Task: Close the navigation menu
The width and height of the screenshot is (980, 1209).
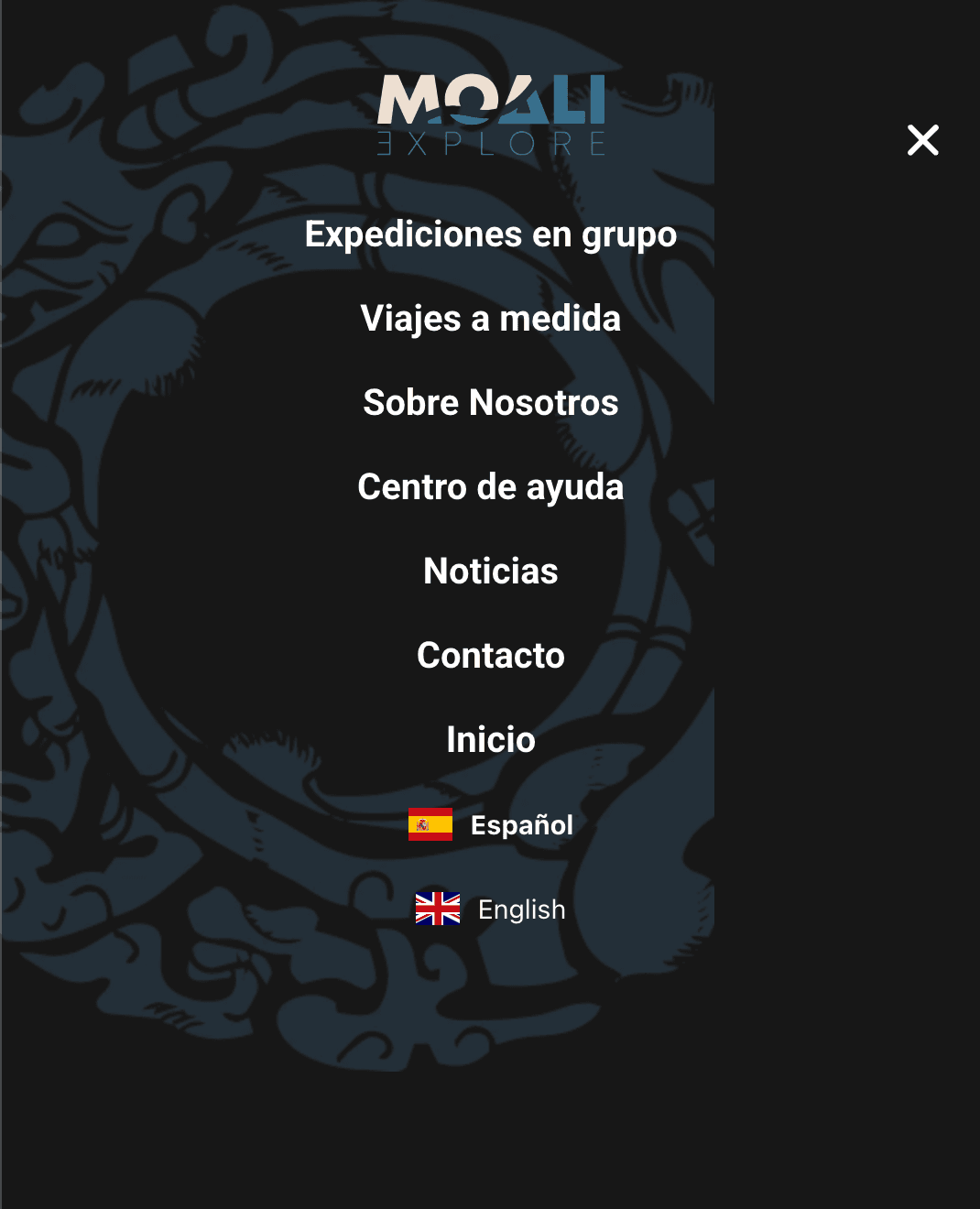Action: click(922, 140)
